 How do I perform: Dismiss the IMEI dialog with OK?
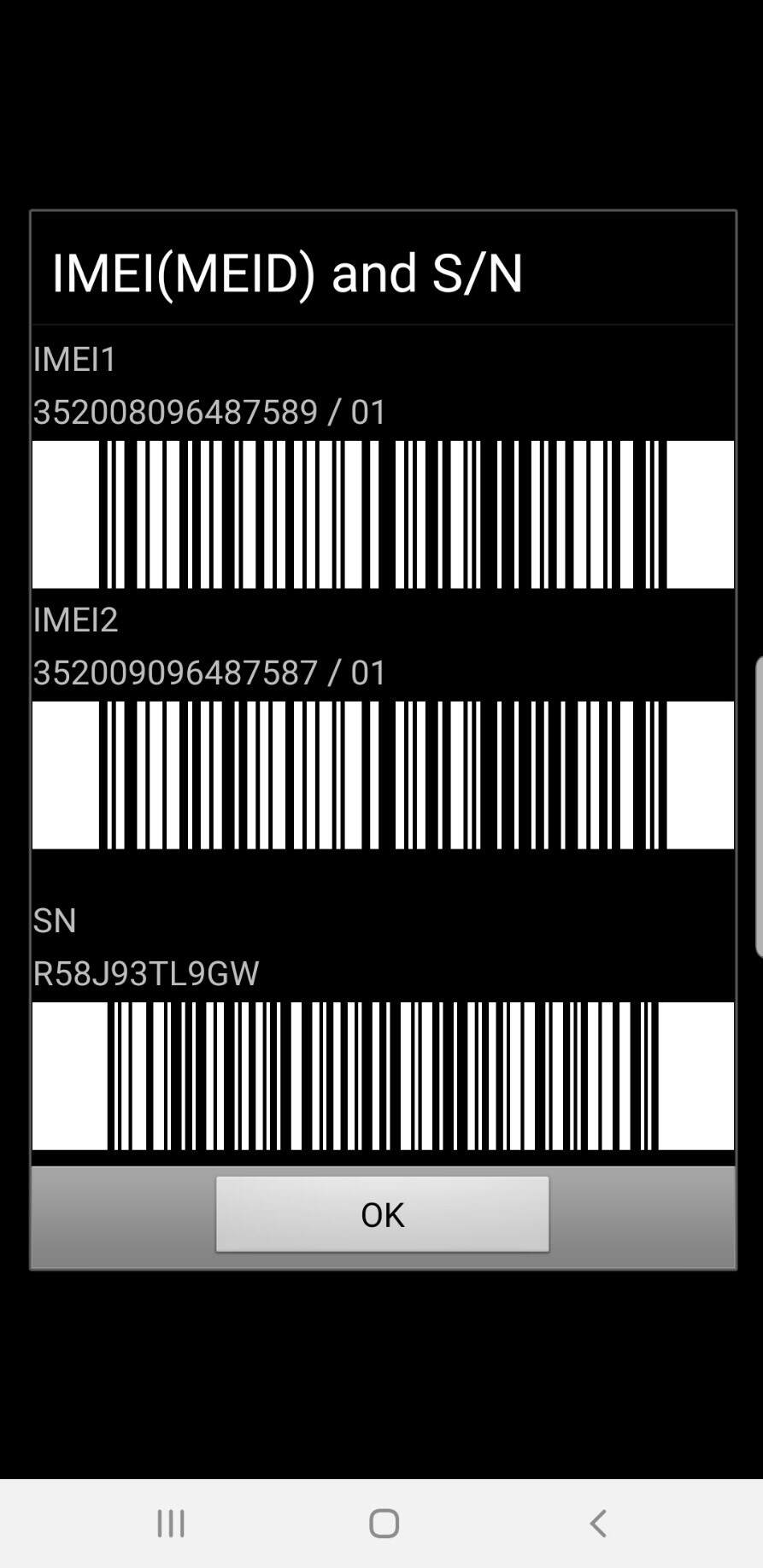point(382,1214)
